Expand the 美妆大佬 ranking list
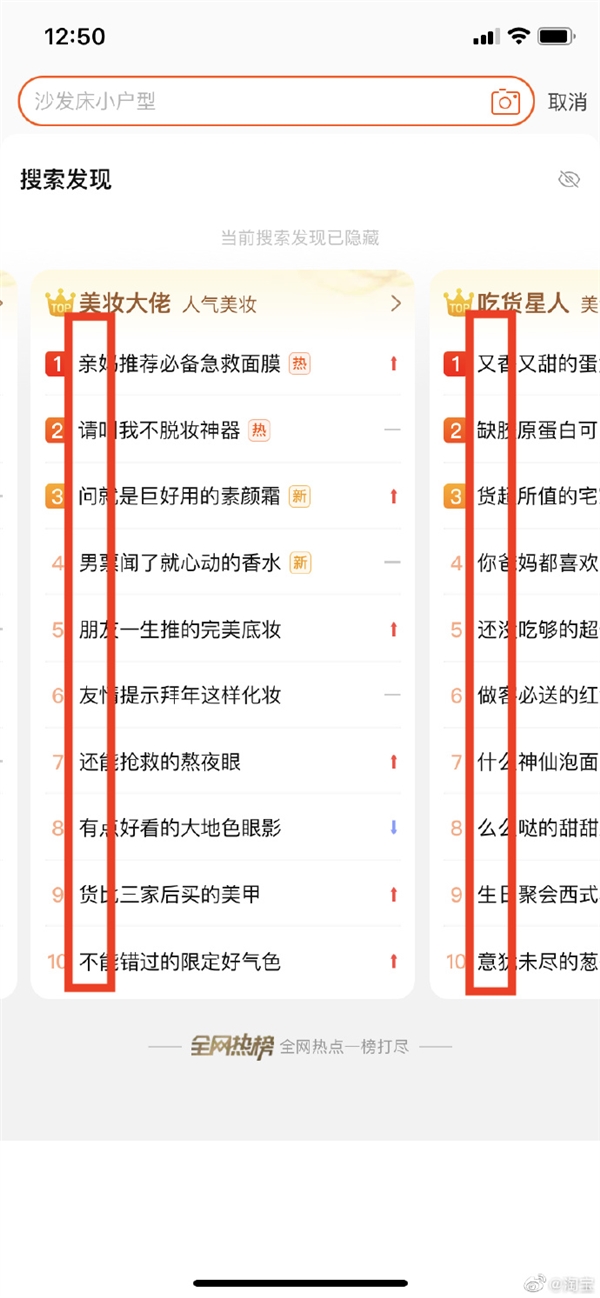Screen dimensions: 600x1298 (395, 303)
